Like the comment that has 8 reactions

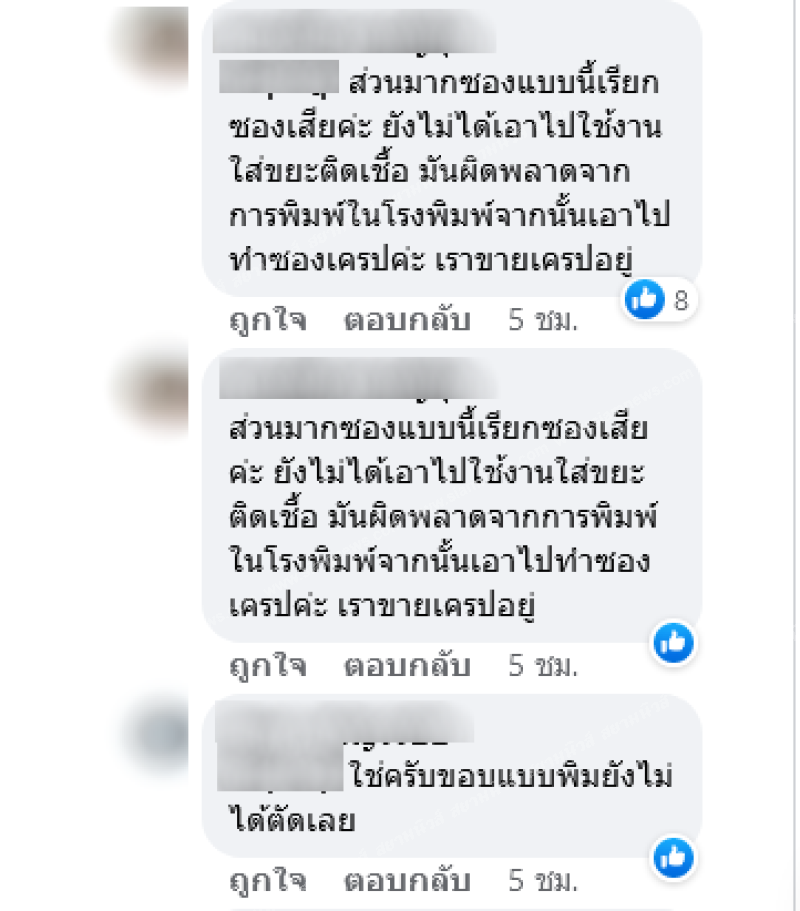tap(267, 321)
